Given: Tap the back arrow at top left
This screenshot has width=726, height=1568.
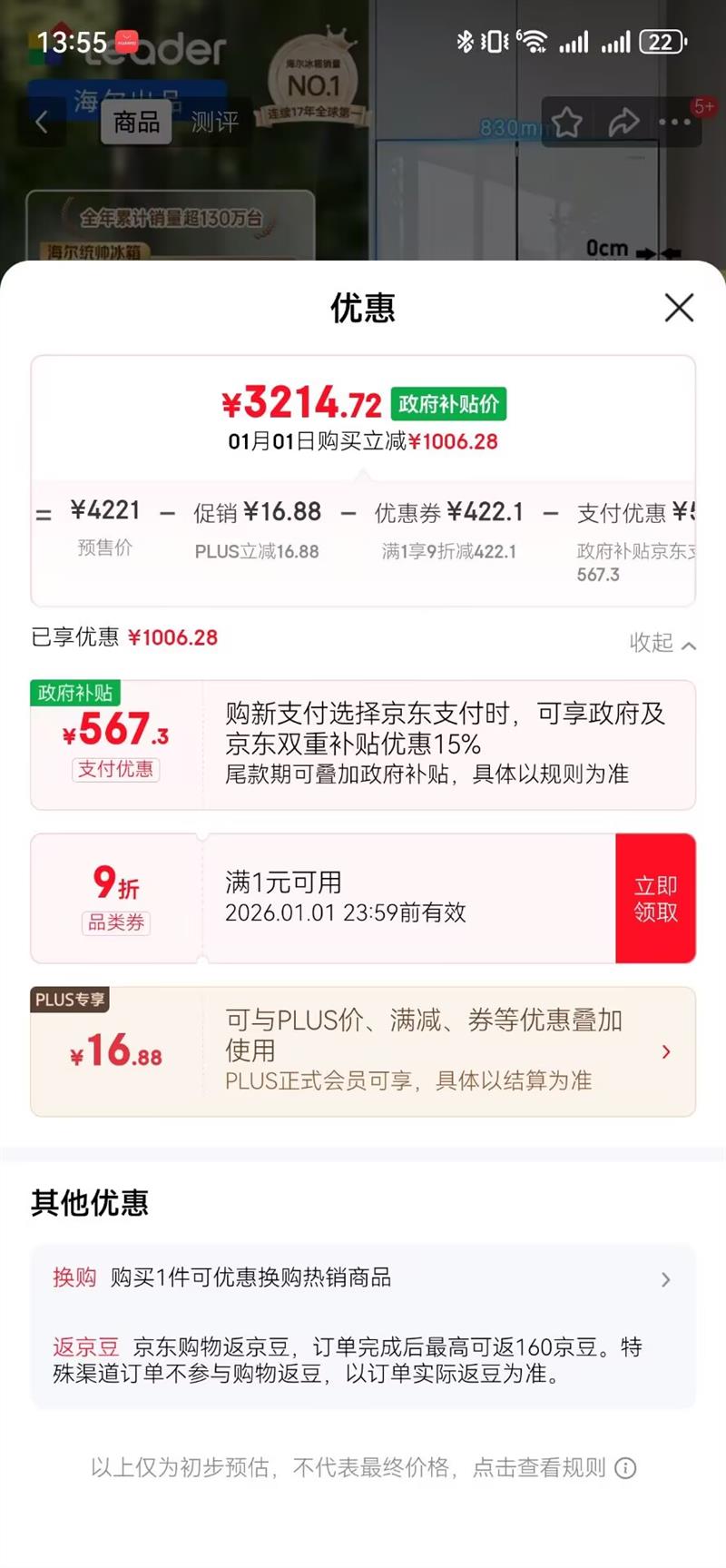Looking at the screenshot, I should [44, 121].
